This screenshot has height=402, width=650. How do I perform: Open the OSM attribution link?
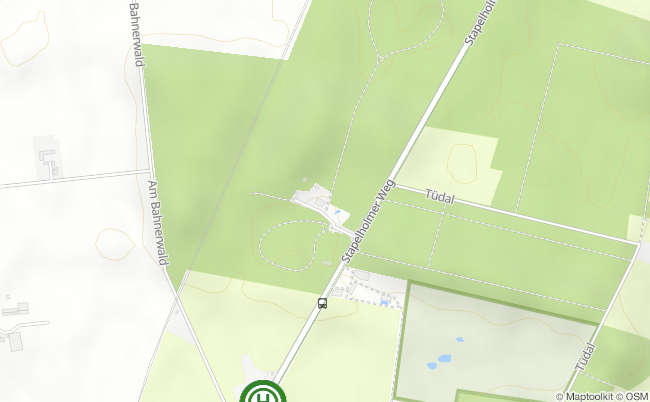(x=637, y=396)
